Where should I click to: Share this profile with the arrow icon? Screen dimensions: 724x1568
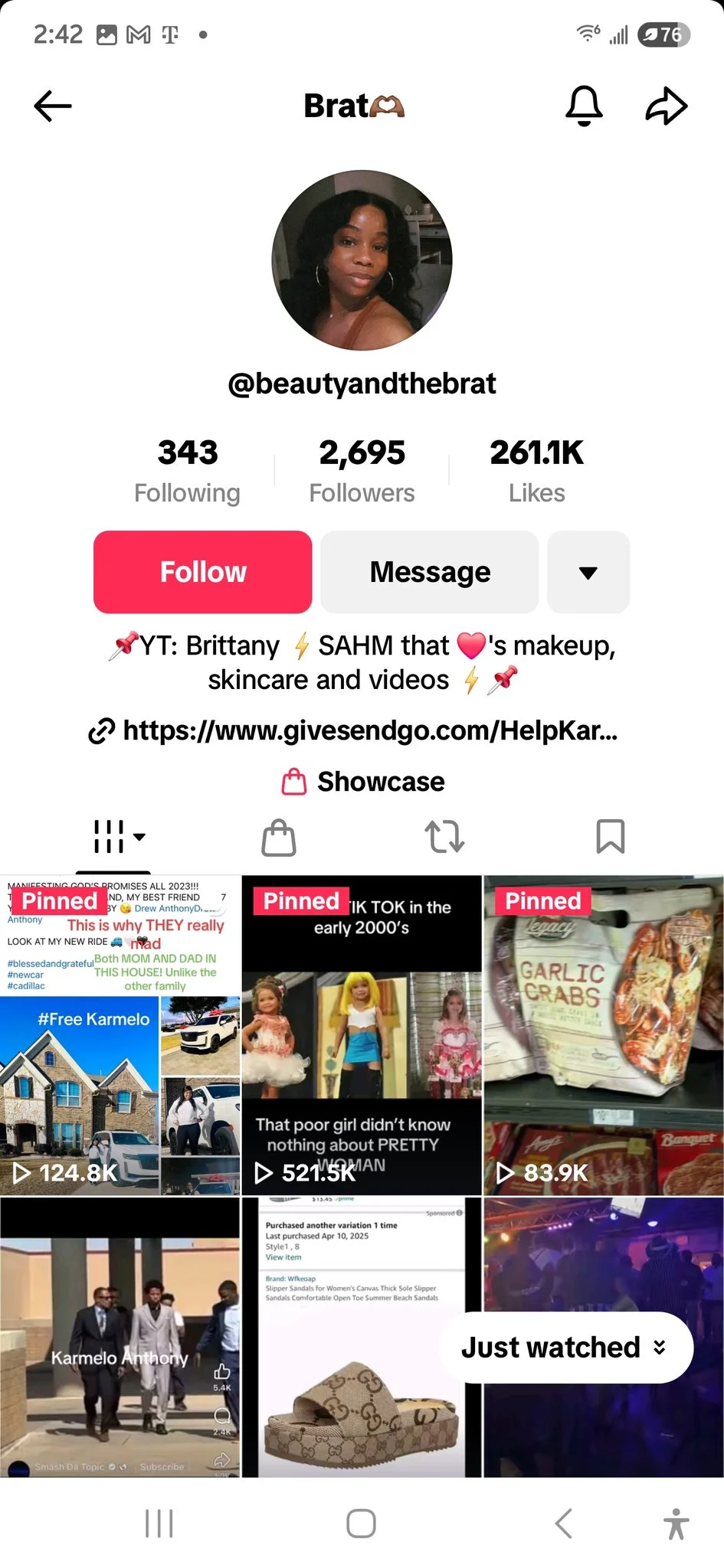pyautogui.click(x=666, y=106)
